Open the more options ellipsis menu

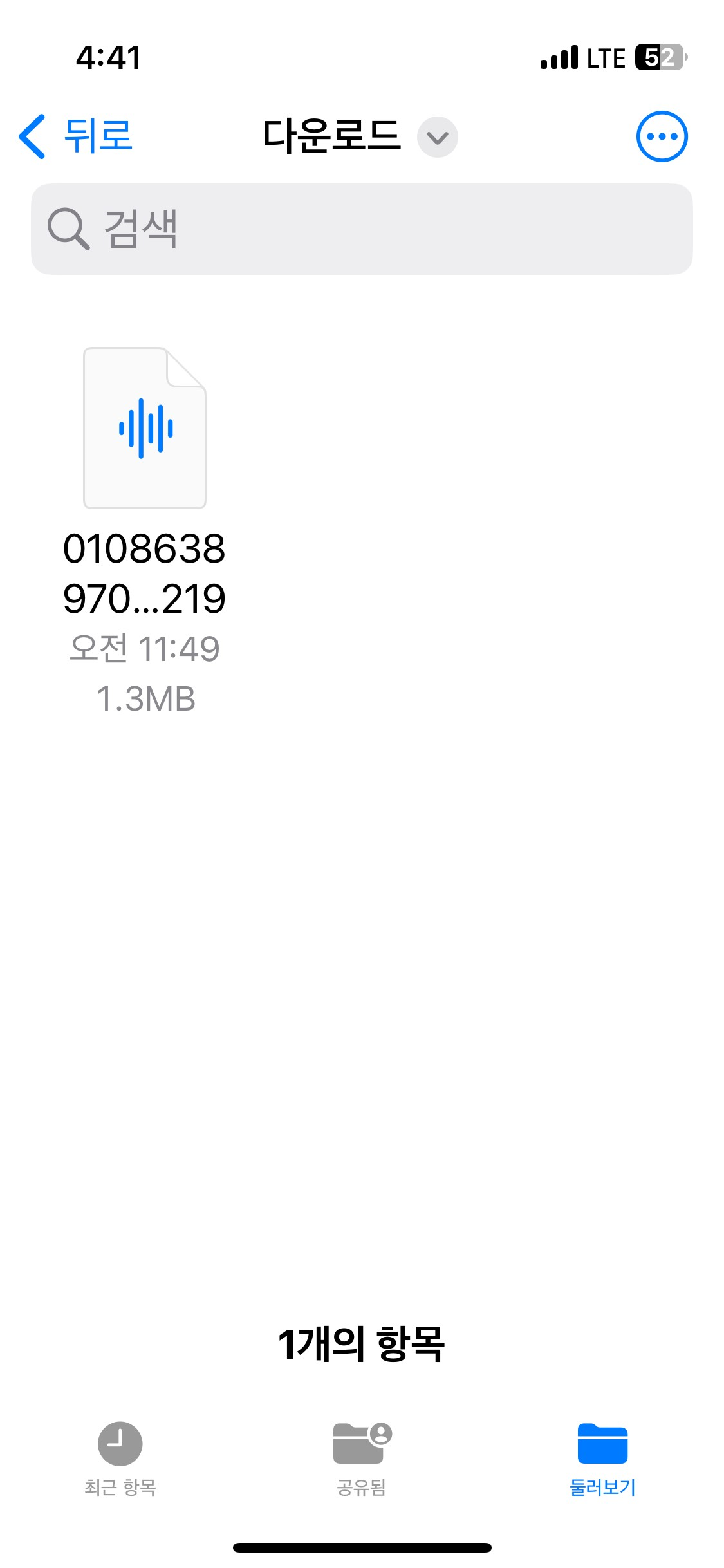(662, 136)
